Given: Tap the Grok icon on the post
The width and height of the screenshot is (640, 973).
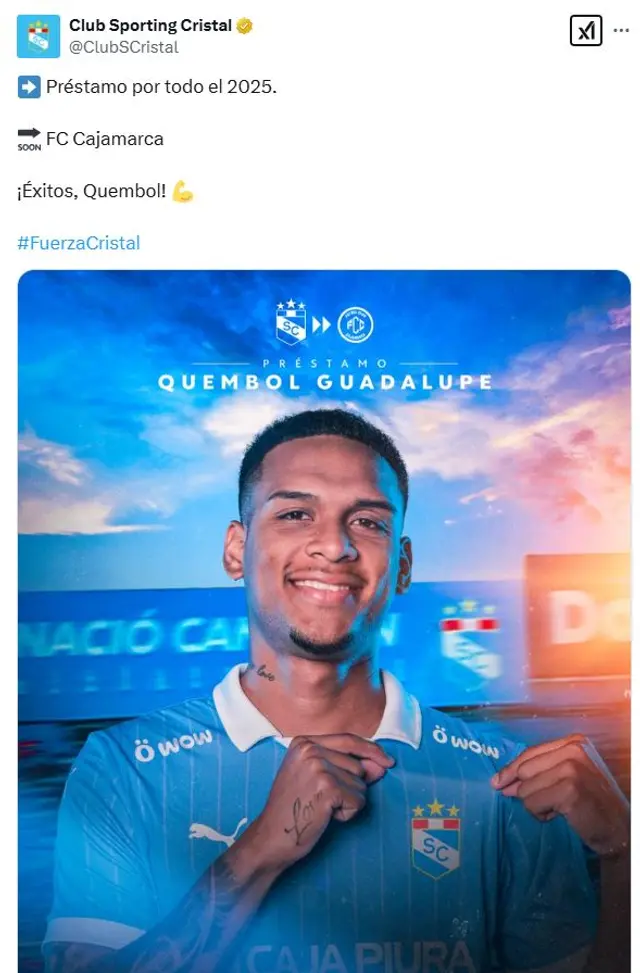Looking at the screenshot, I should coord(585,31).
